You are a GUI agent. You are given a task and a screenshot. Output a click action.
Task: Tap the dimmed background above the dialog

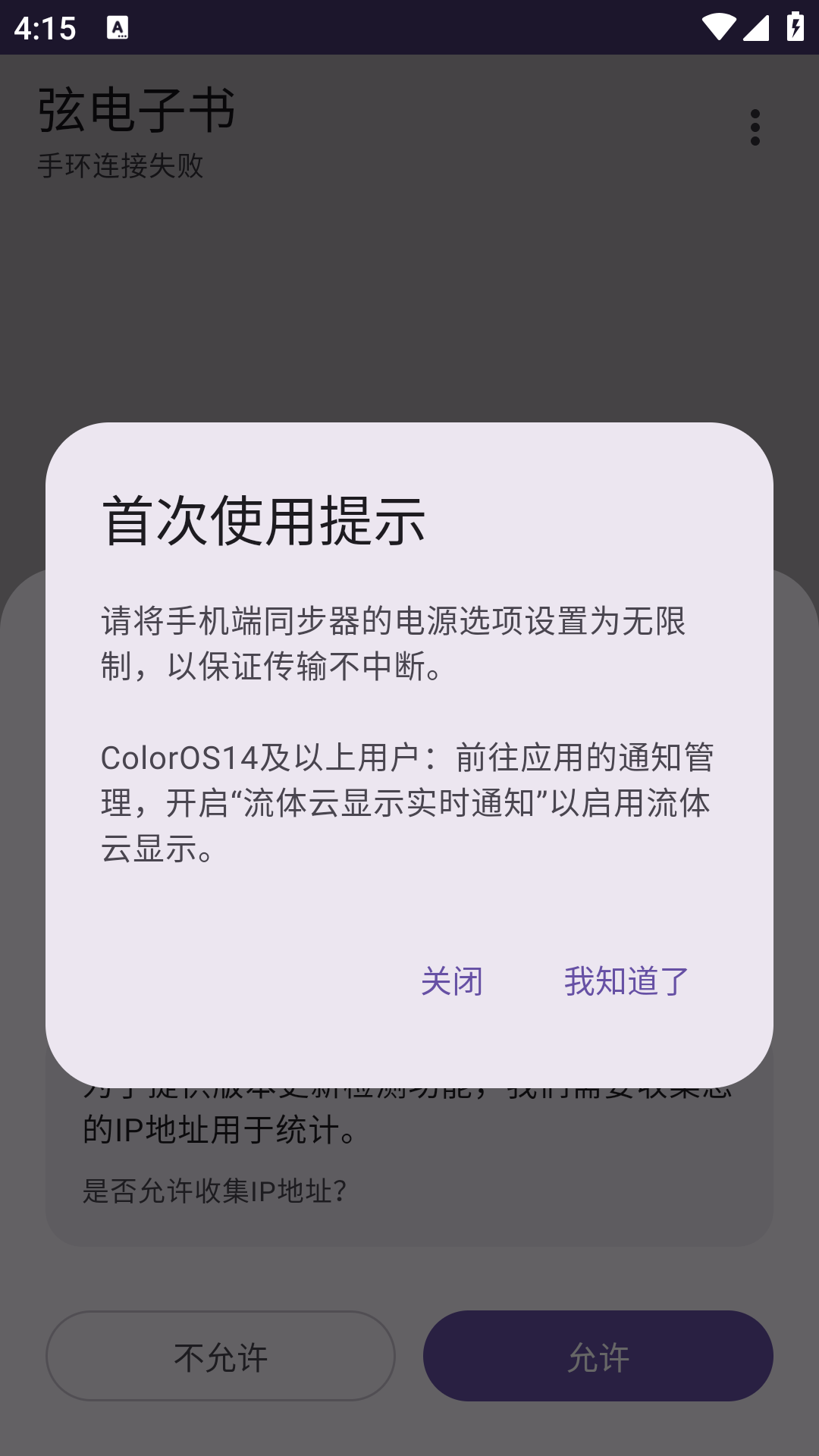point(409,303)
